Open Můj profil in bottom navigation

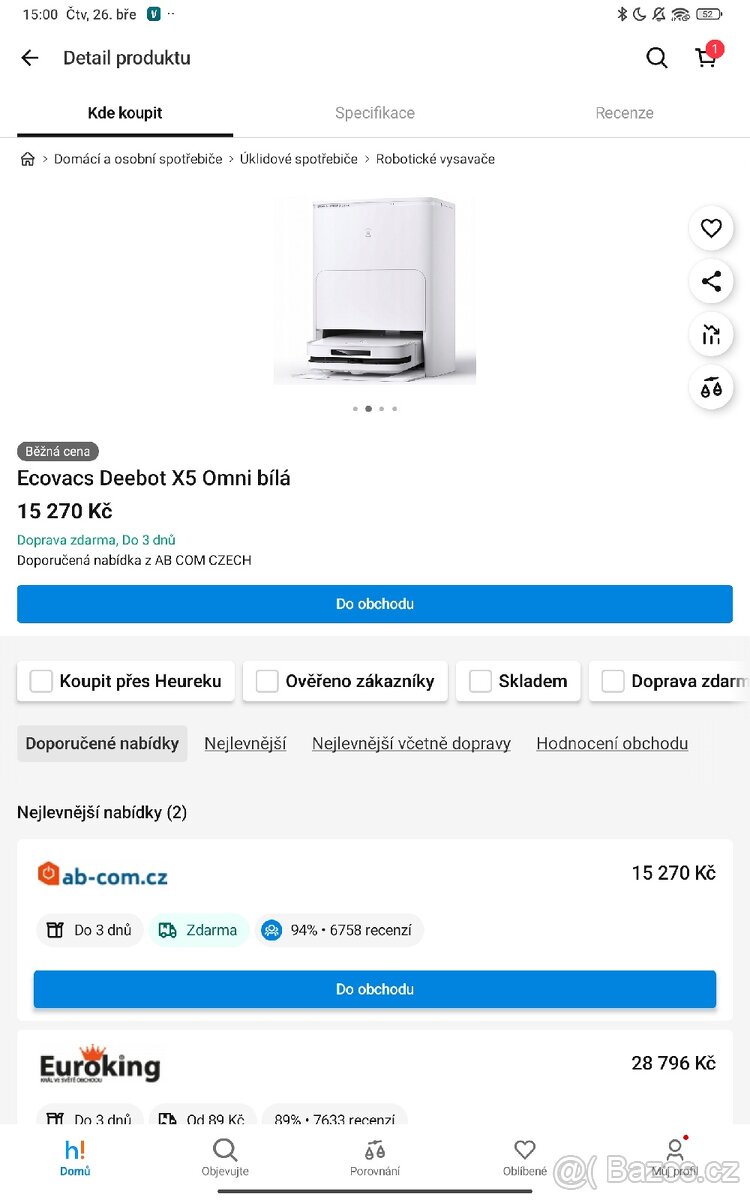(675, 1157)
